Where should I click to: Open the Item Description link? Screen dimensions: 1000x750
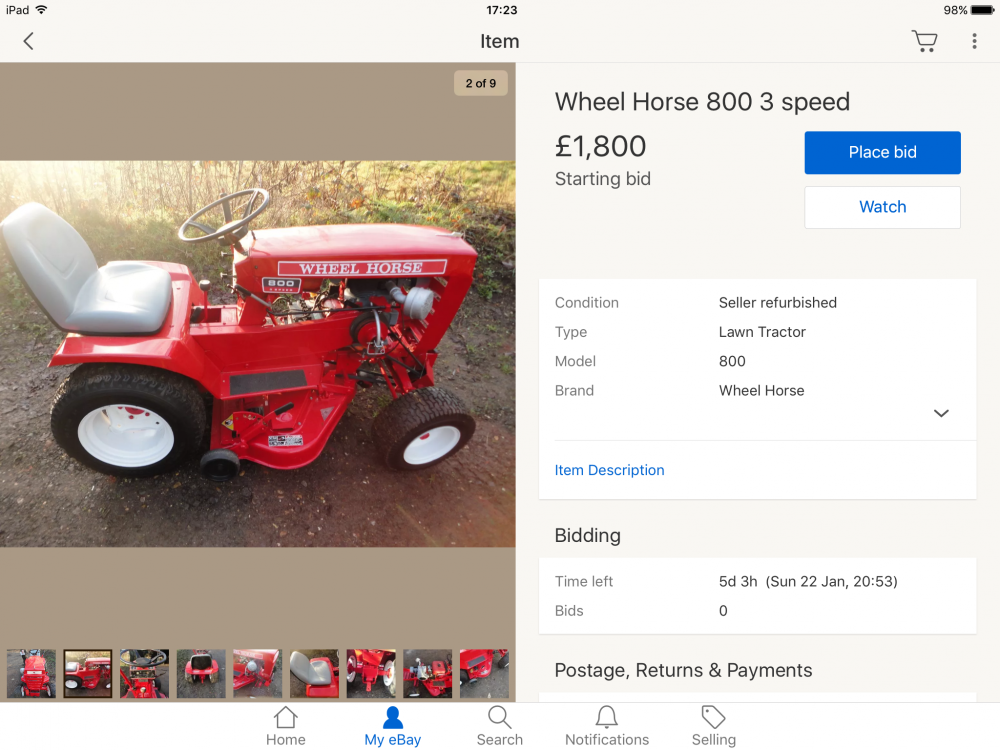(609, 470)
